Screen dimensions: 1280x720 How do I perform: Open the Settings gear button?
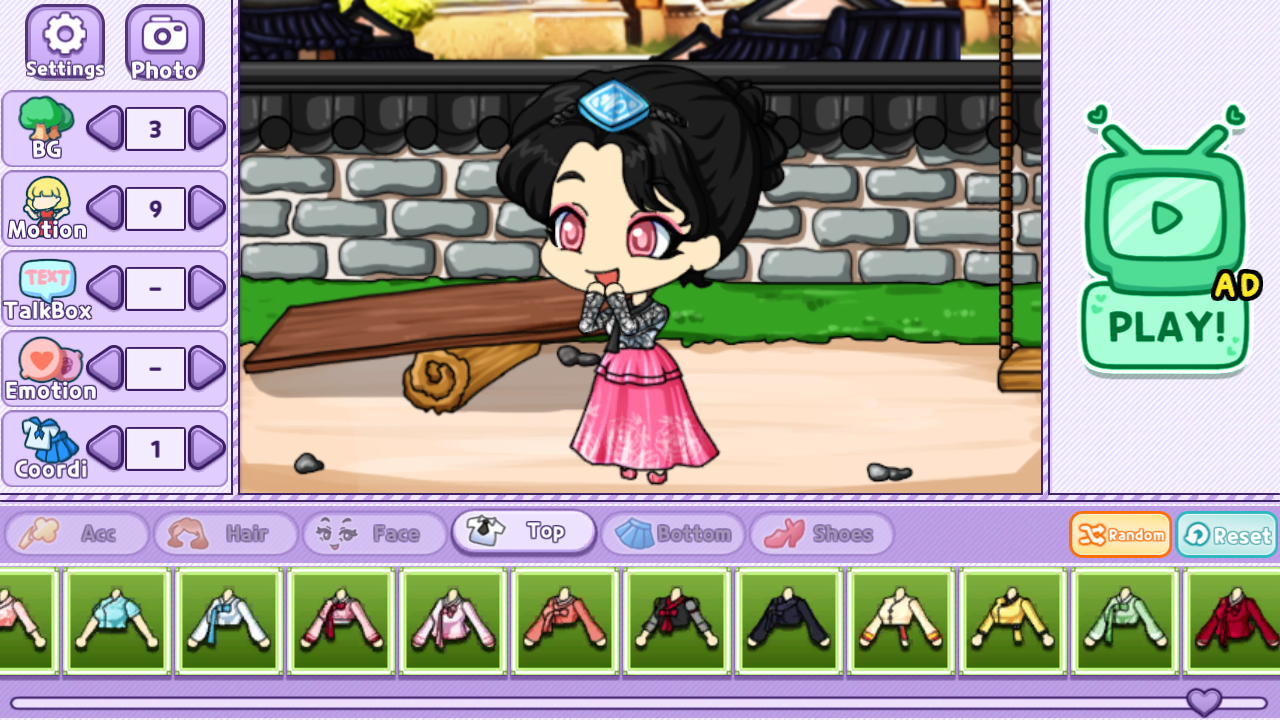65,43
